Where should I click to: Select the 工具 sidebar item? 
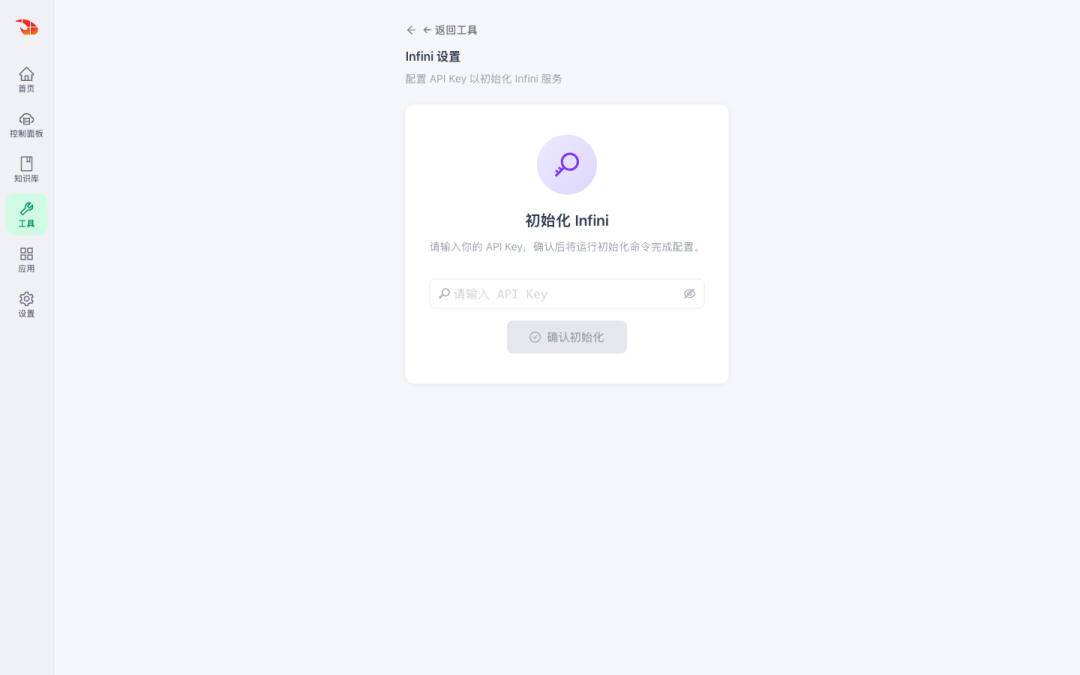click(26, 215)
